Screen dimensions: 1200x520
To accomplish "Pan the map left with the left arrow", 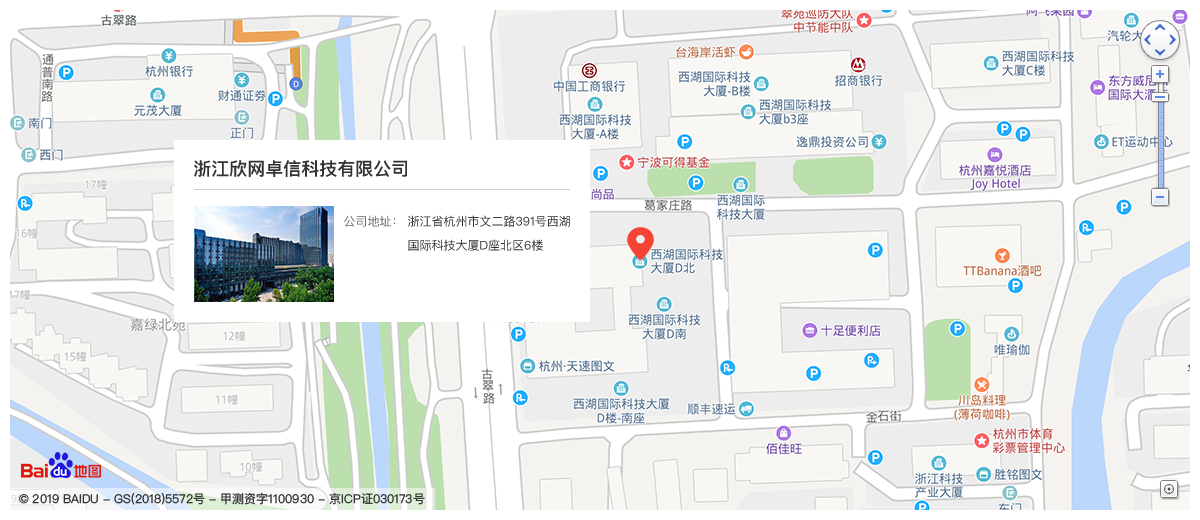I will [1148, 40].
